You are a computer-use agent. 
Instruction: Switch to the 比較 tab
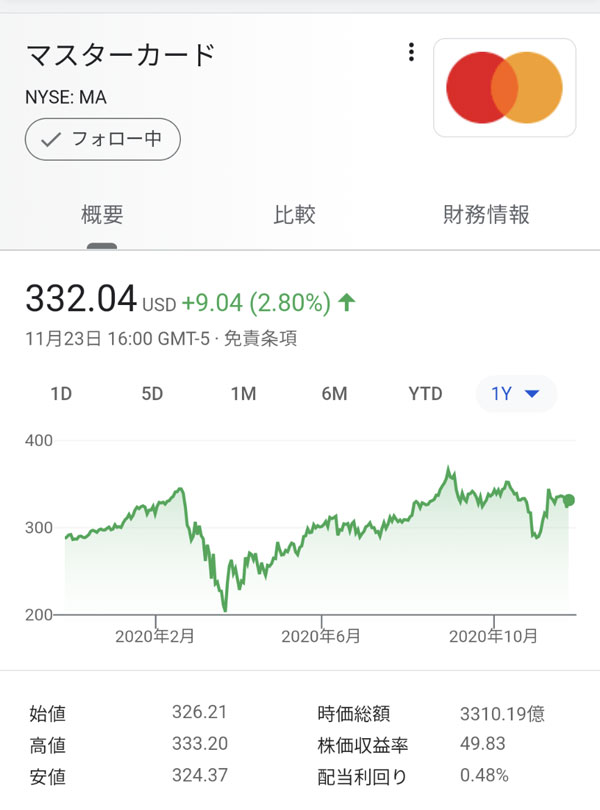pos(294,214)
